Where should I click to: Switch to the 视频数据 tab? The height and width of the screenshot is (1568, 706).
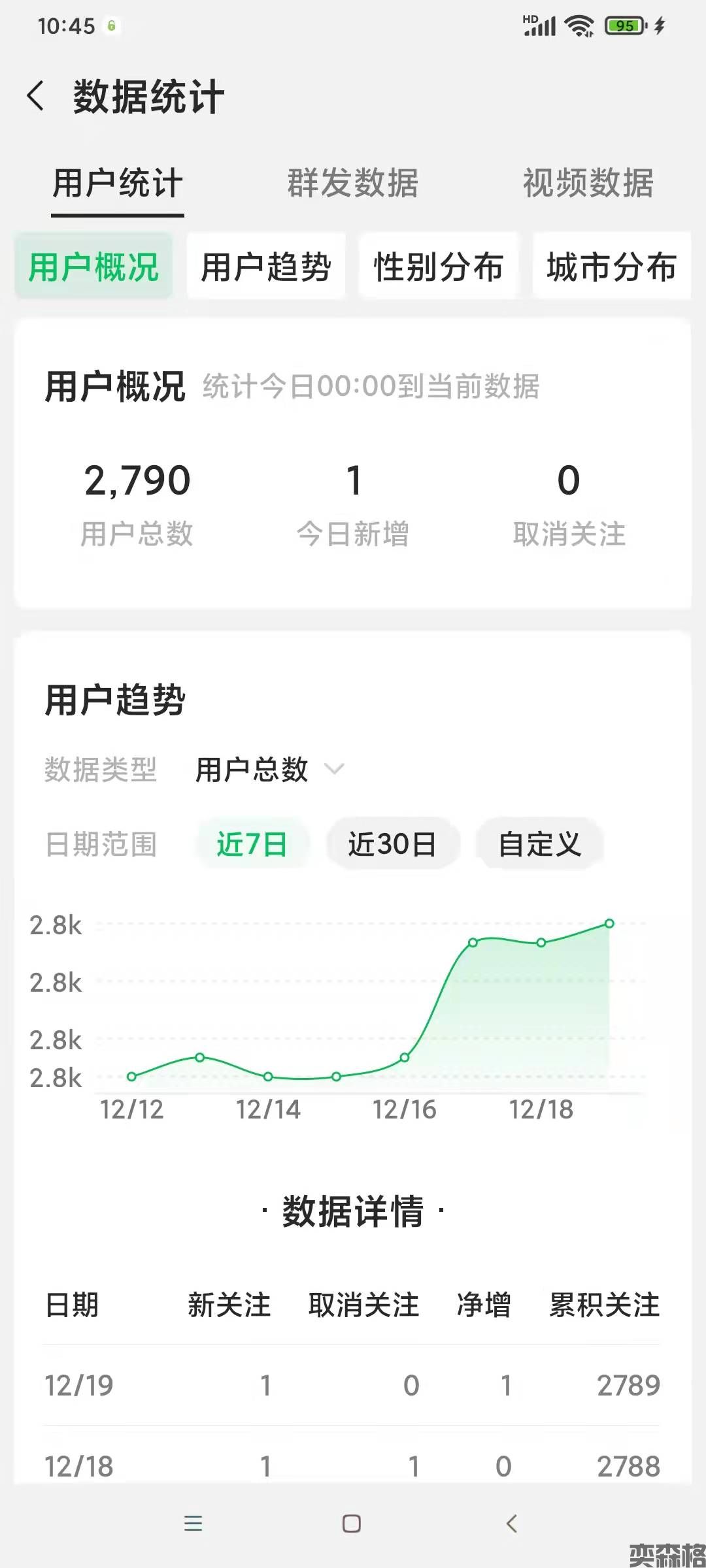tap(588, 183)
